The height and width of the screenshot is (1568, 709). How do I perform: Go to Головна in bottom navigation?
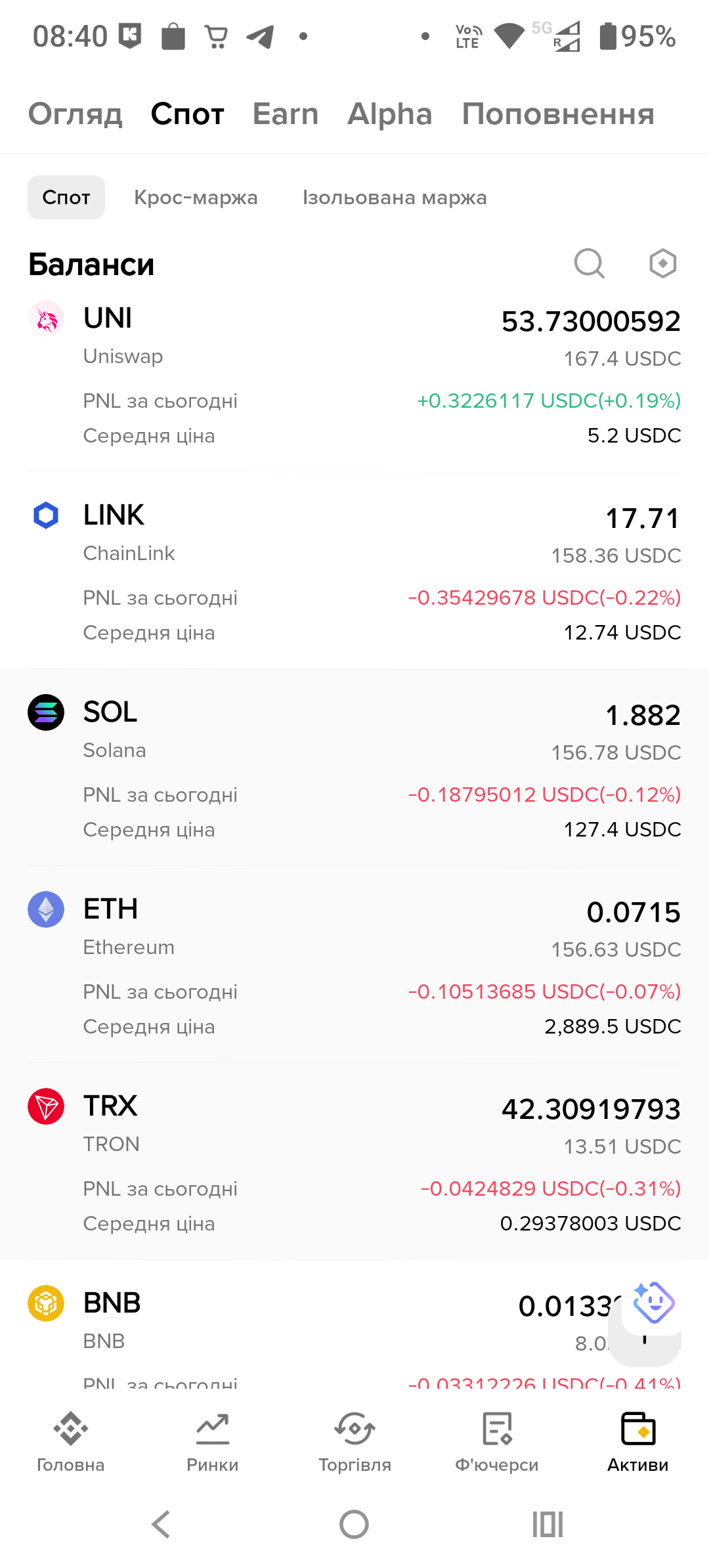pos(71,1441)
